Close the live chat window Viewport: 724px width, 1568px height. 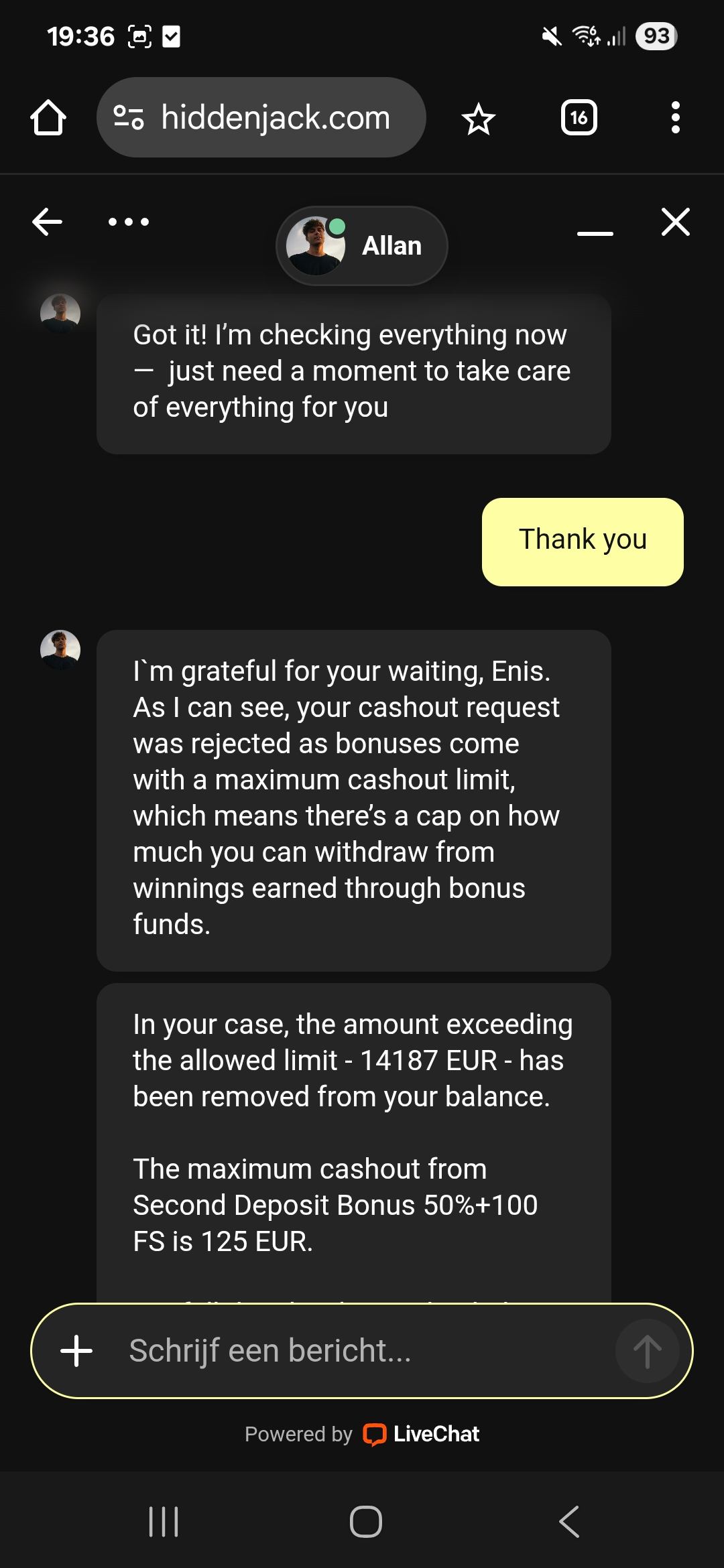(x=675, y=222)
